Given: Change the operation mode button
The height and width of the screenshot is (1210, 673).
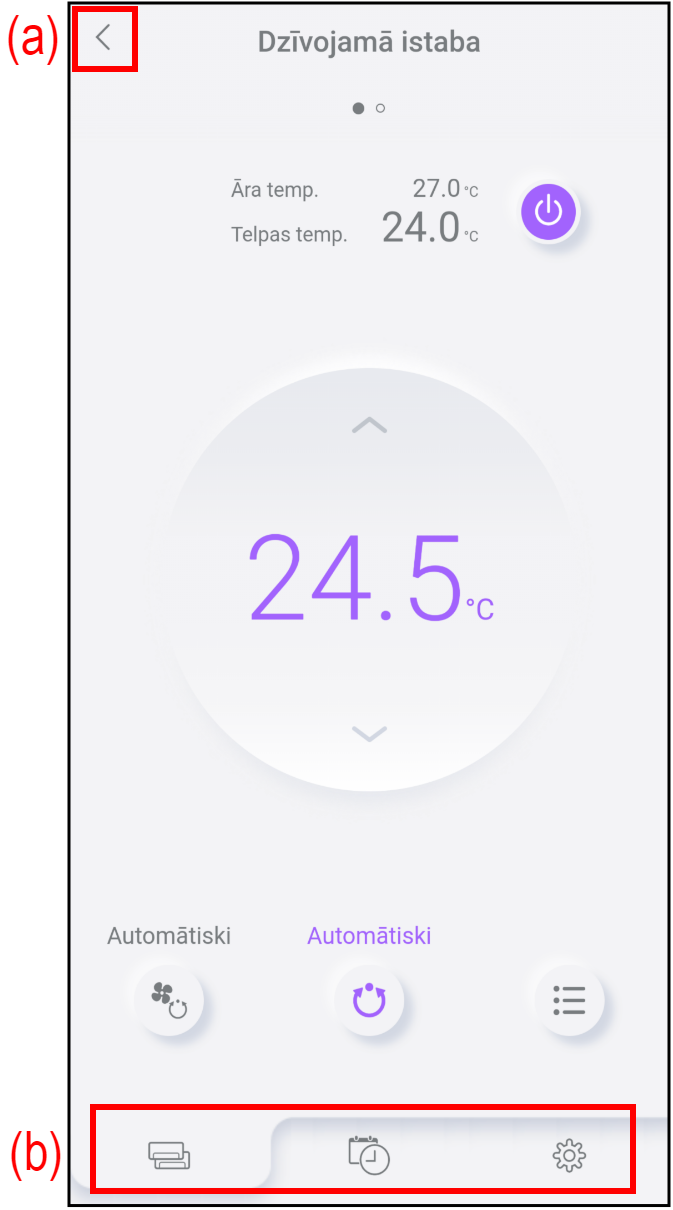Looking at the screenshot, I should coord(369,998).
